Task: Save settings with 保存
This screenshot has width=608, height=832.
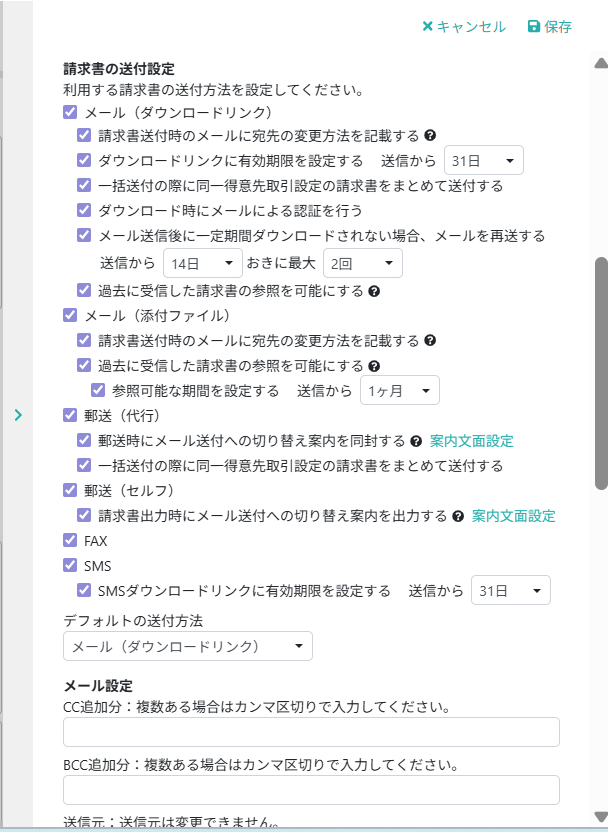Action: (x=550, y=27)
